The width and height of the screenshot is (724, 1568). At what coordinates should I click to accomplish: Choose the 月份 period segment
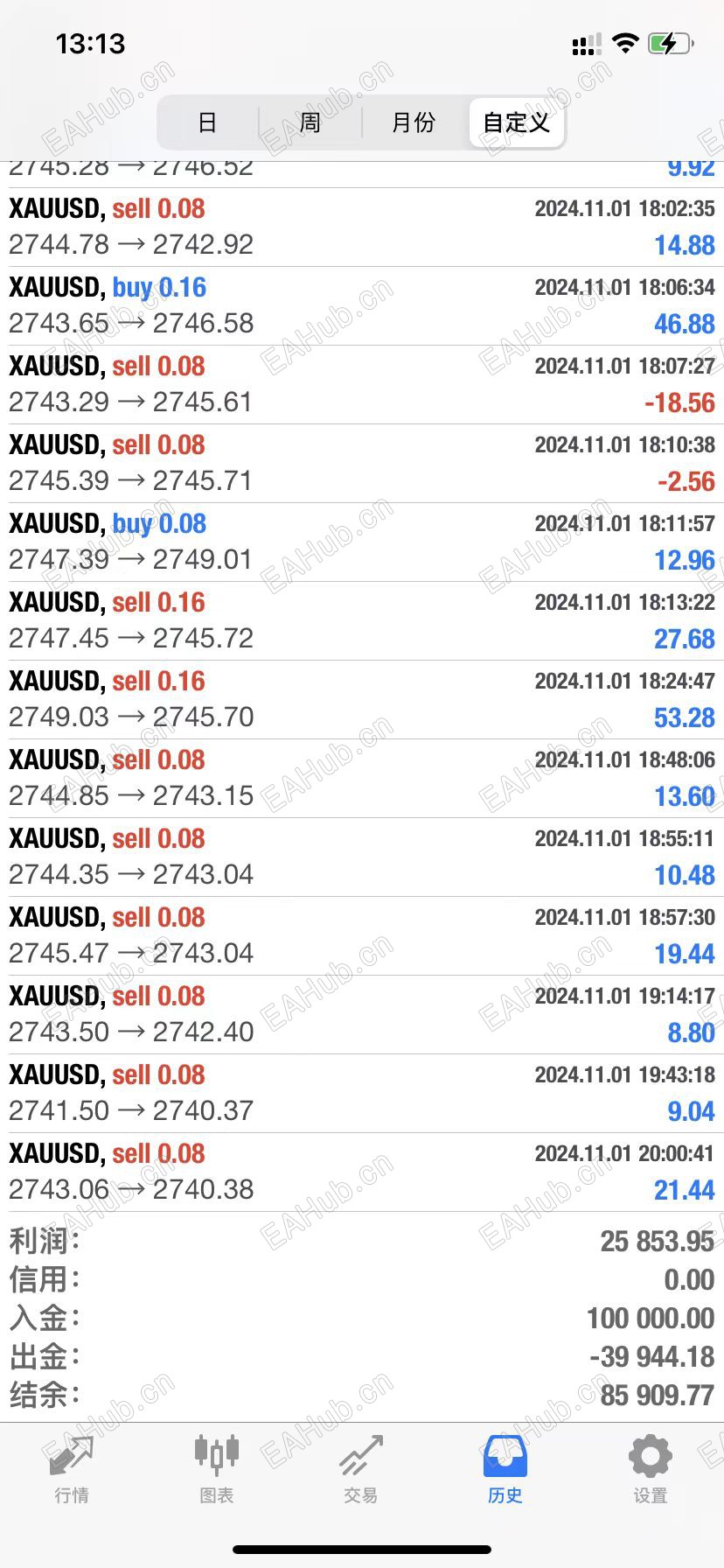pos(414,122)
